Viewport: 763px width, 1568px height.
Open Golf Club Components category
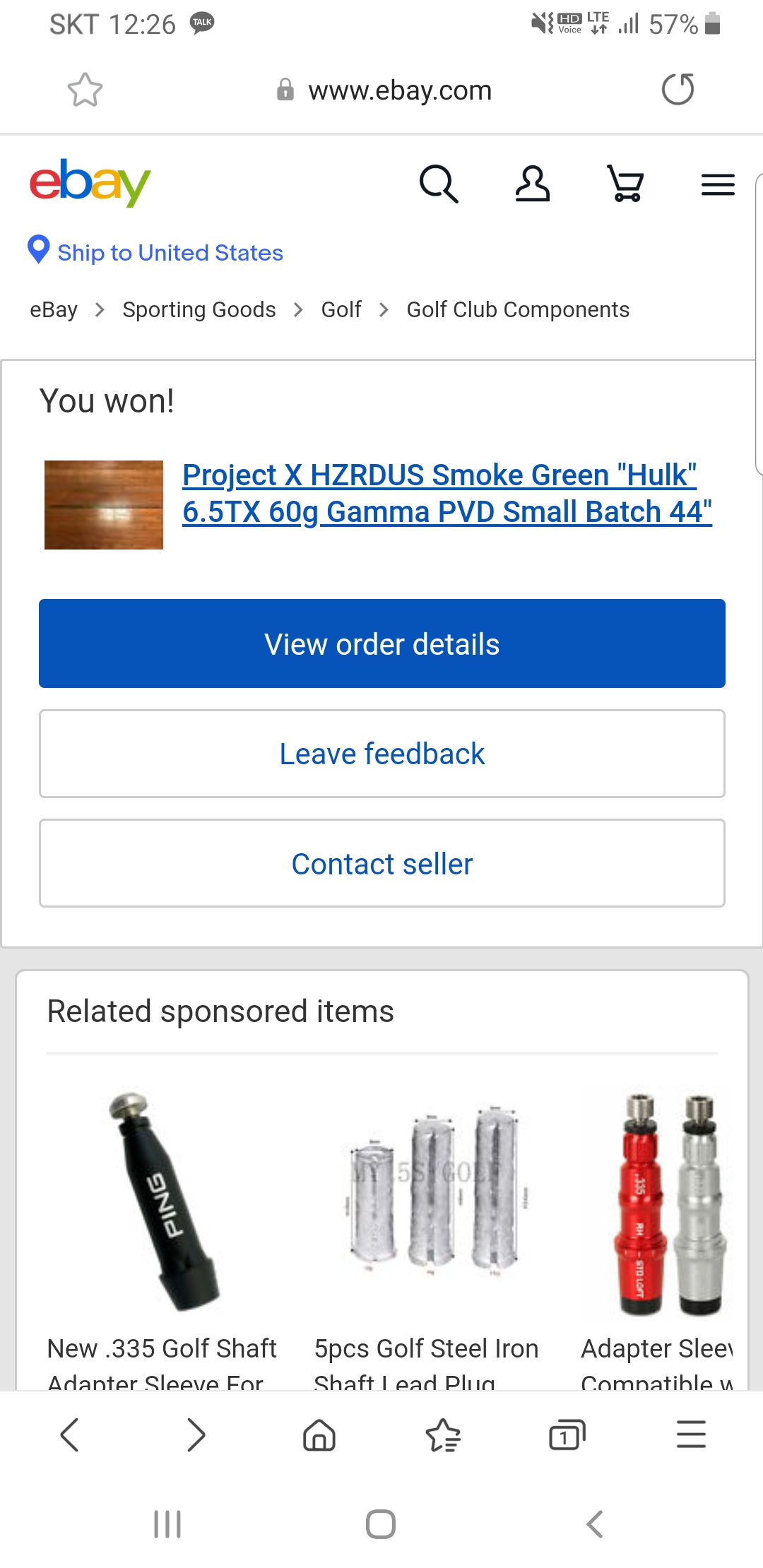click(518, 309)
